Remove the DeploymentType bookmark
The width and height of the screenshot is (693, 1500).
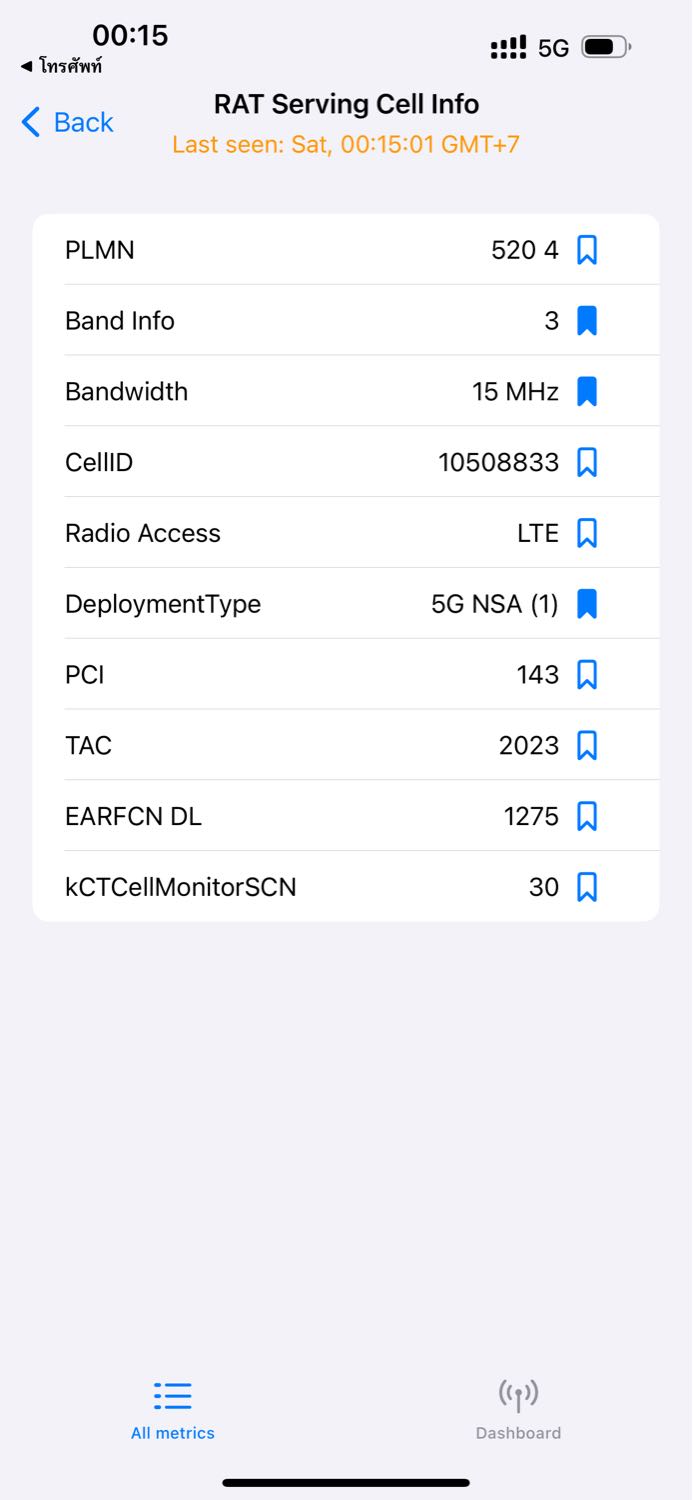(x=587, y=604)
